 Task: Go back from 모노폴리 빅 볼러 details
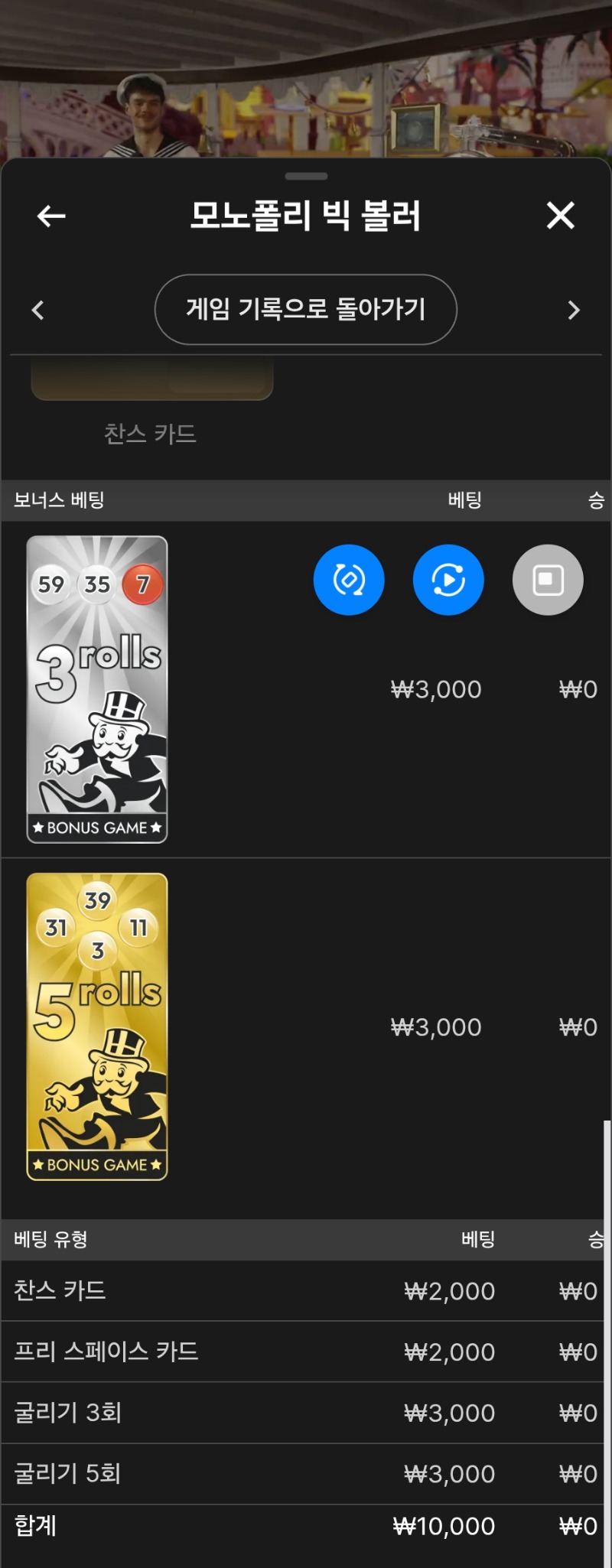click(51, 216)
